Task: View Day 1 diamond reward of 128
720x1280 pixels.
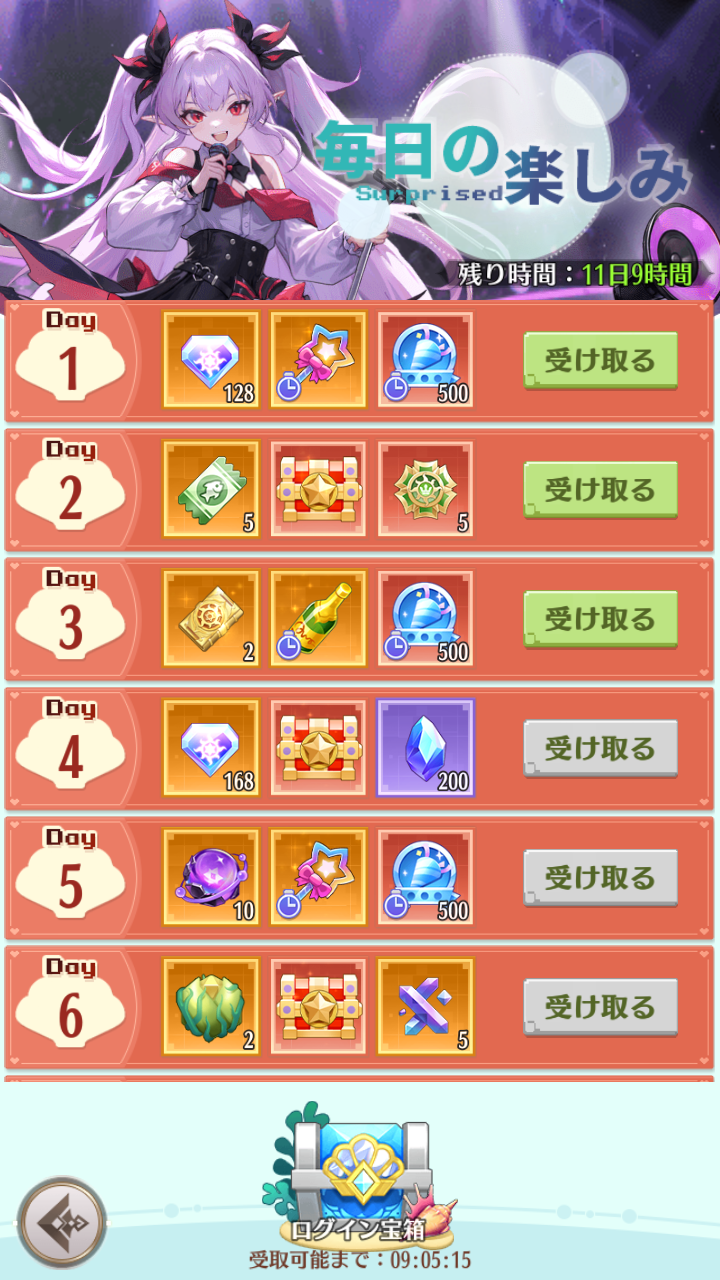Action: [x=211, y=360]
